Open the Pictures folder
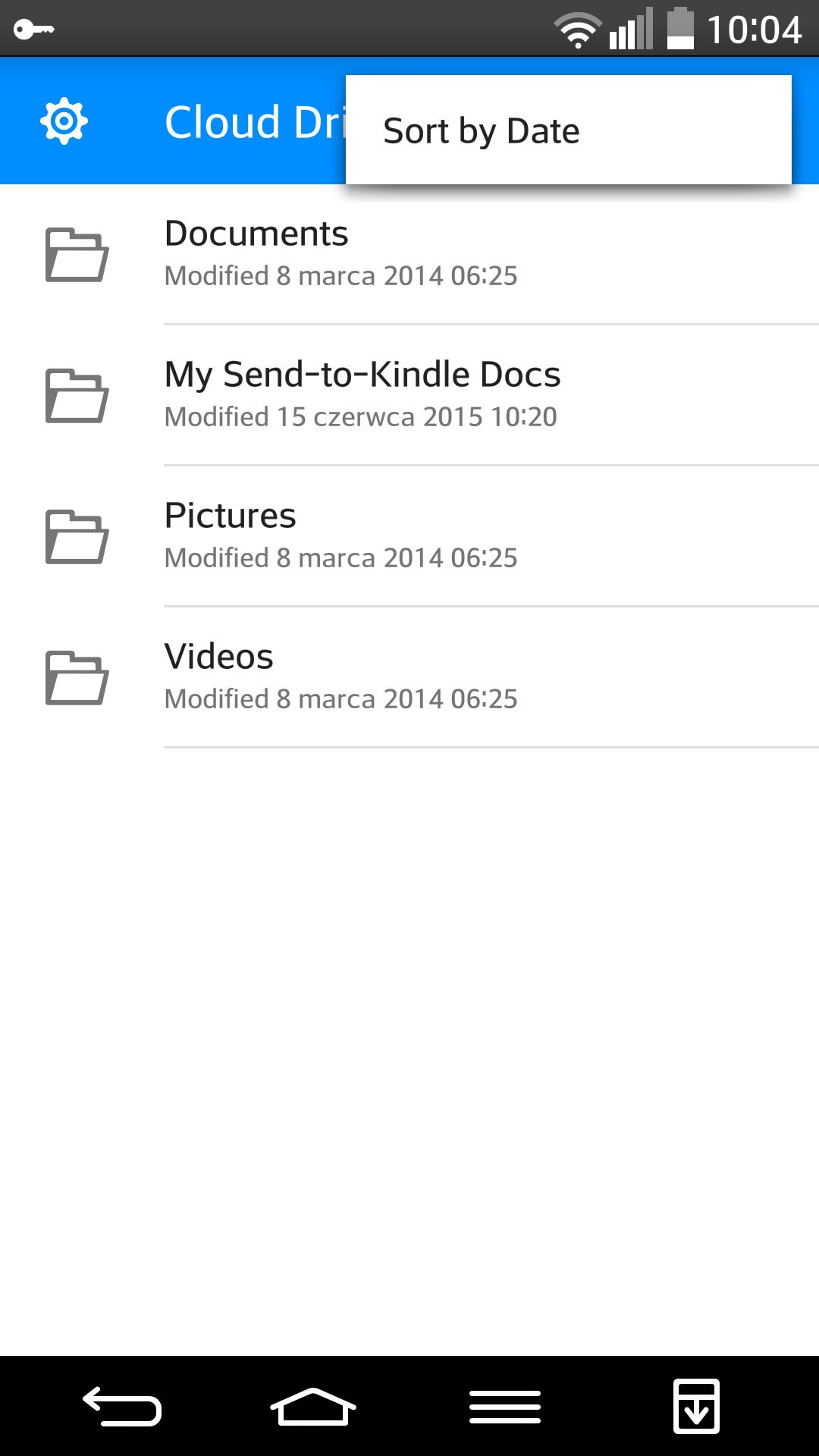Viewport: 819px width, 1456px height. pos(409,536)
